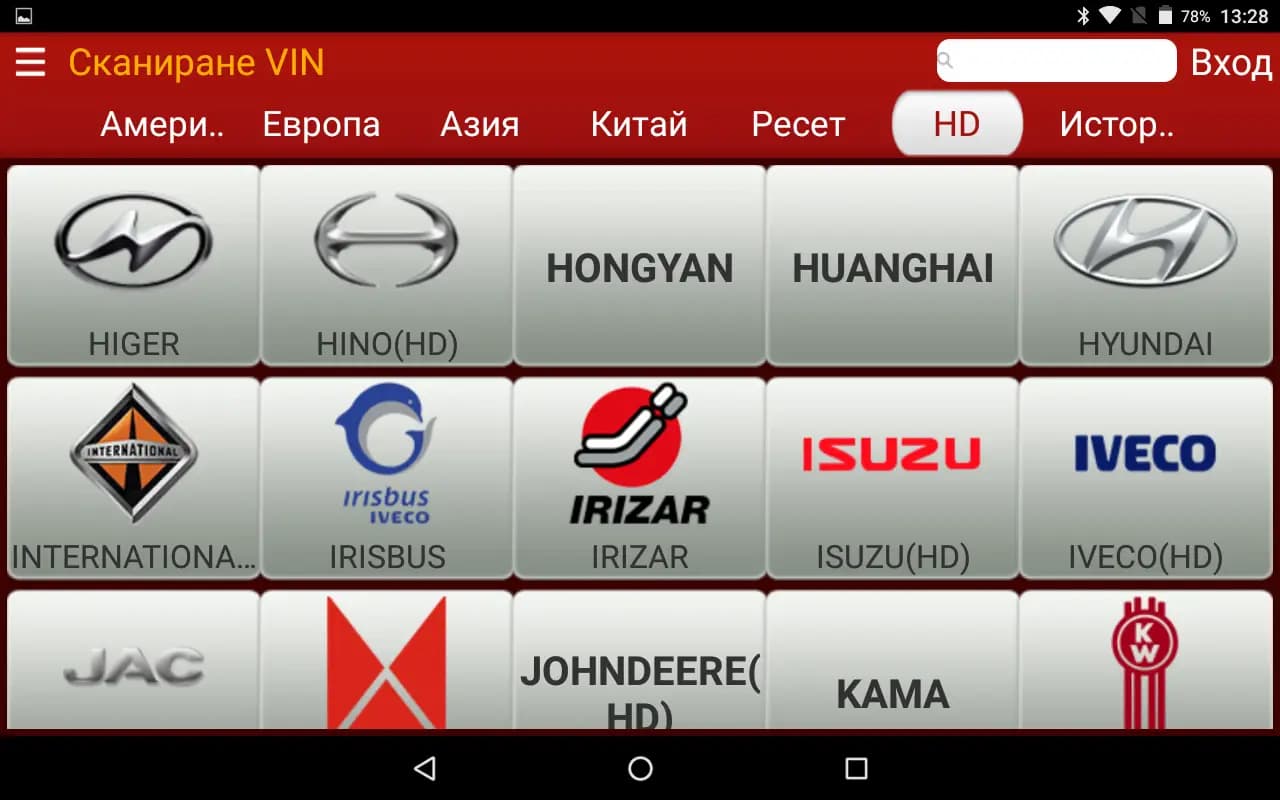The height and width of the screenshot is (800, 1280).
Task: Select the Амери.. tab
Action: click(x=163, y=125)
